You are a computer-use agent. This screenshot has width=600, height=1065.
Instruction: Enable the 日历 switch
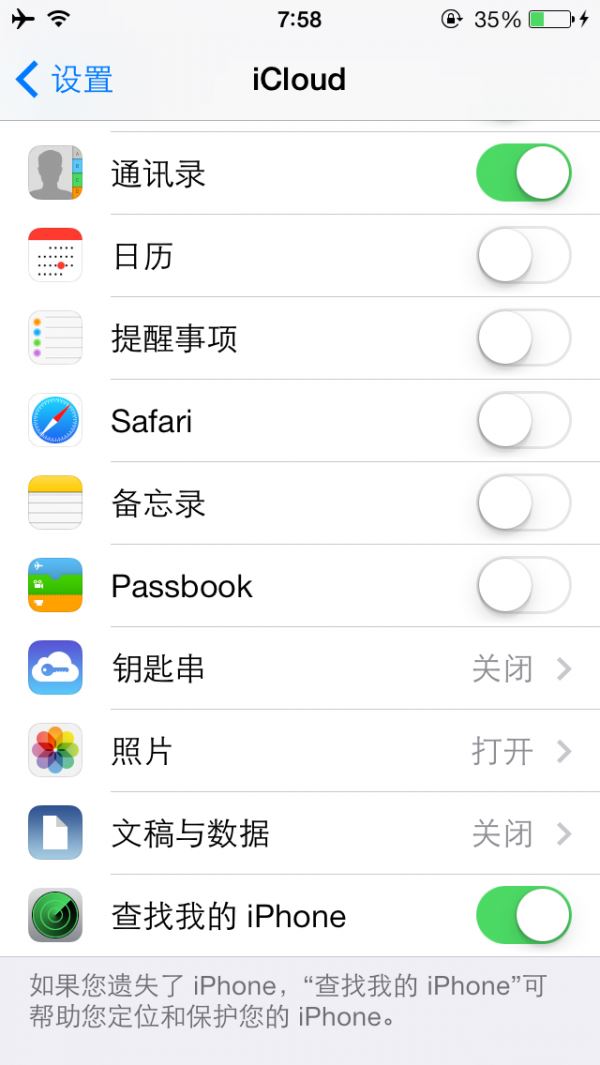[x=523, y=256]
